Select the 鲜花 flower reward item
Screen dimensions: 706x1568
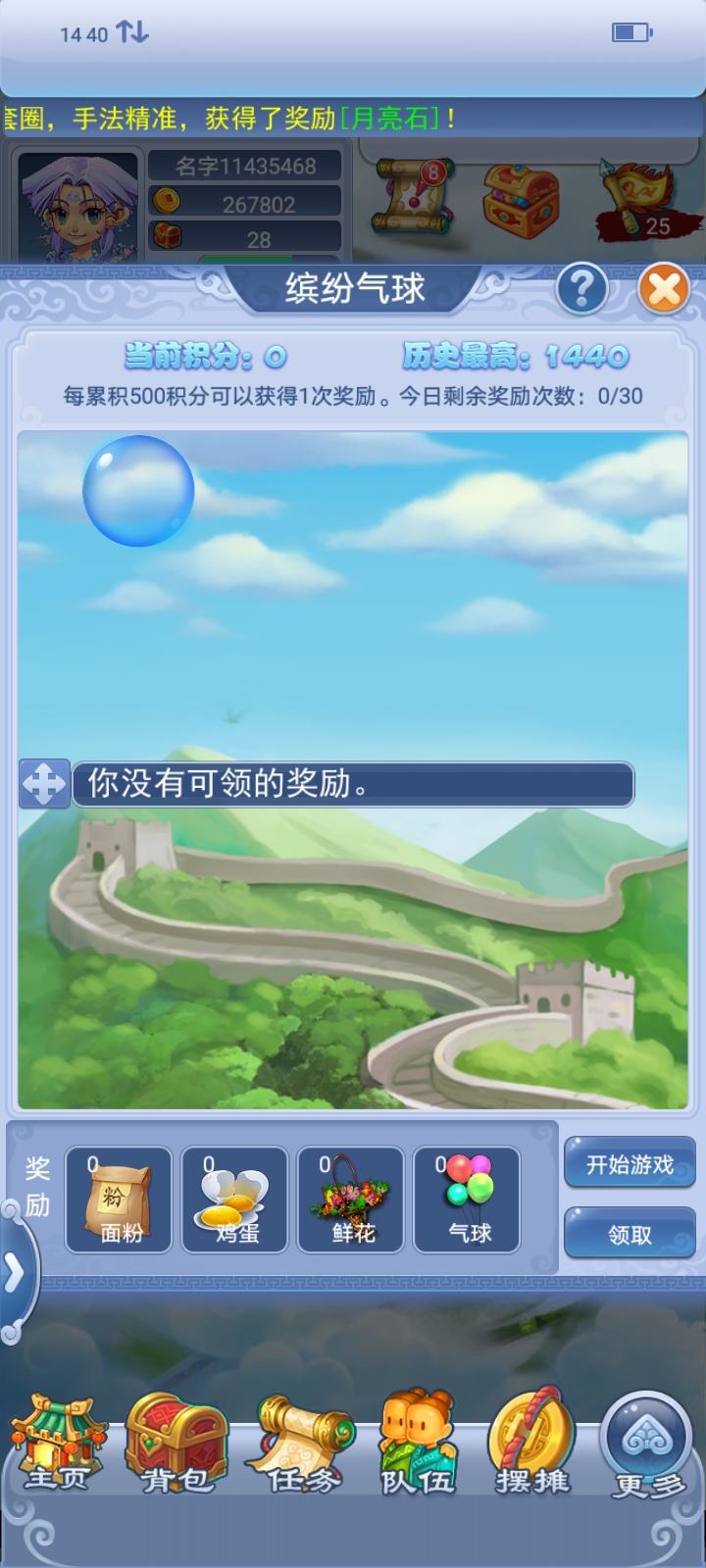click(x=351, y=1200)
